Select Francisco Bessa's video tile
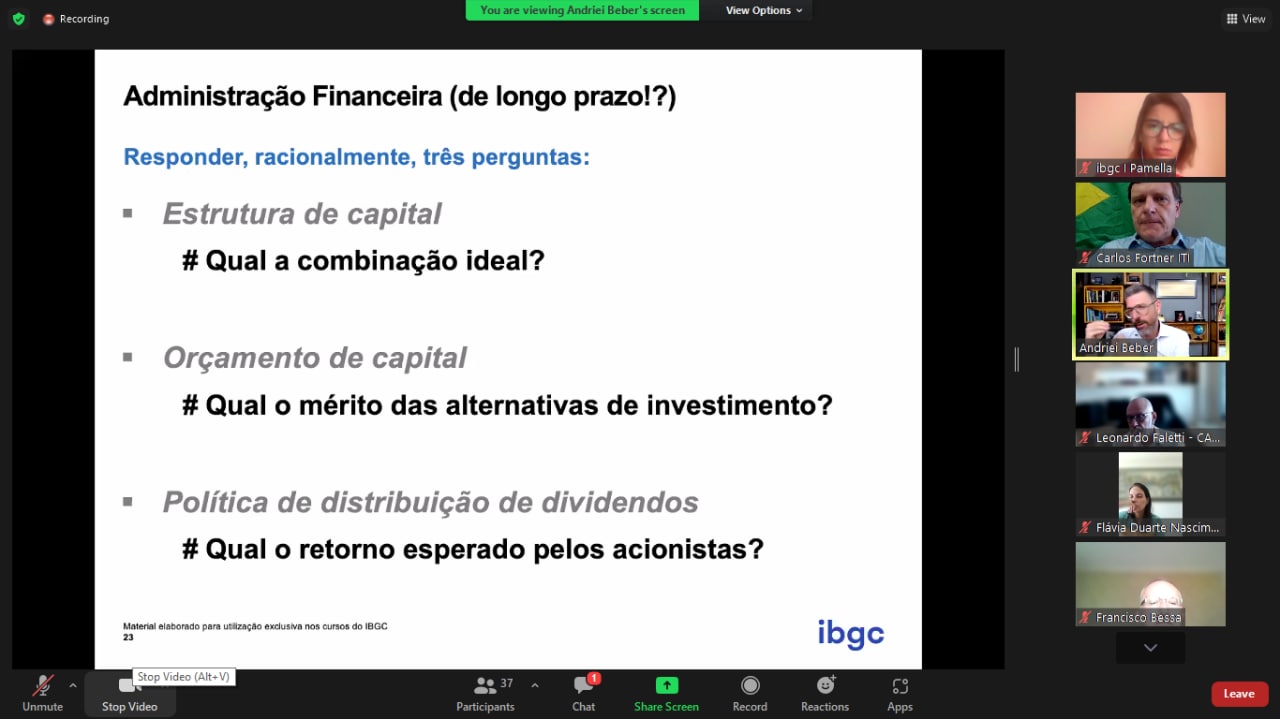 (1150, 583)
